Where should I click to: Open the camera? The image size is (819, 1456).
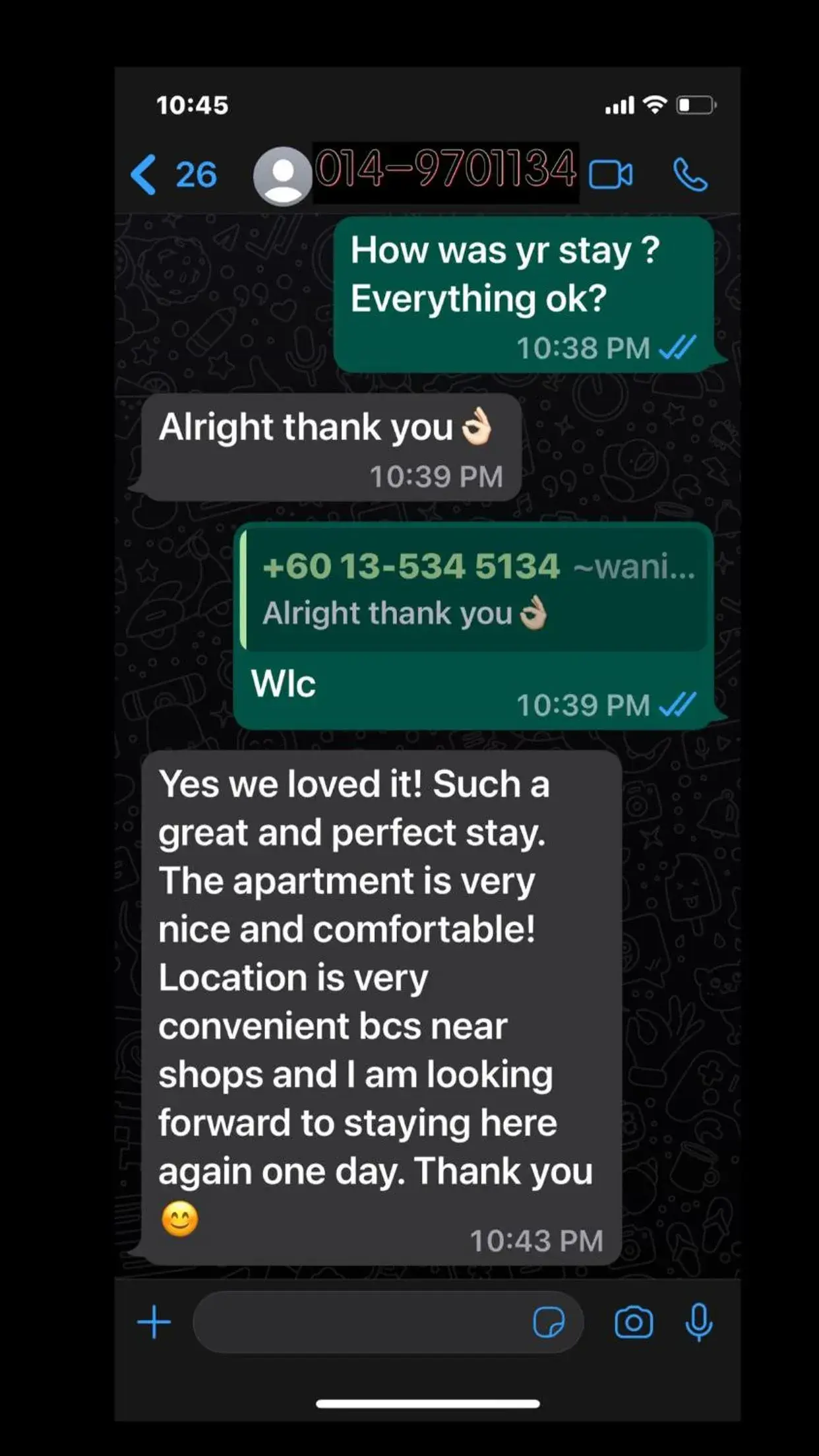634,1322
